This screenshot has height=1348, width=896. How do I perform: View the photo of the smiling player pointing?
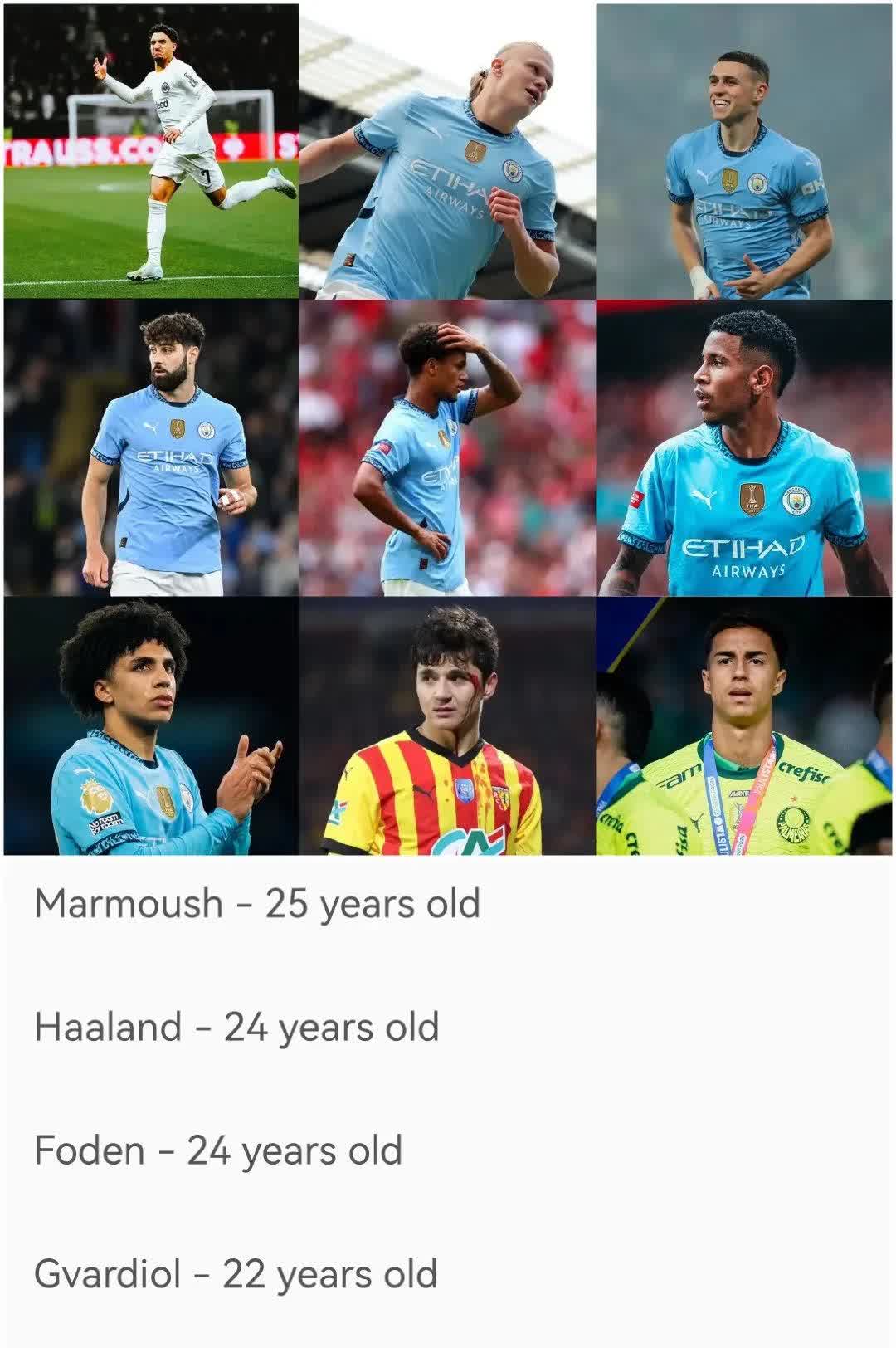(x=743, y=153)
